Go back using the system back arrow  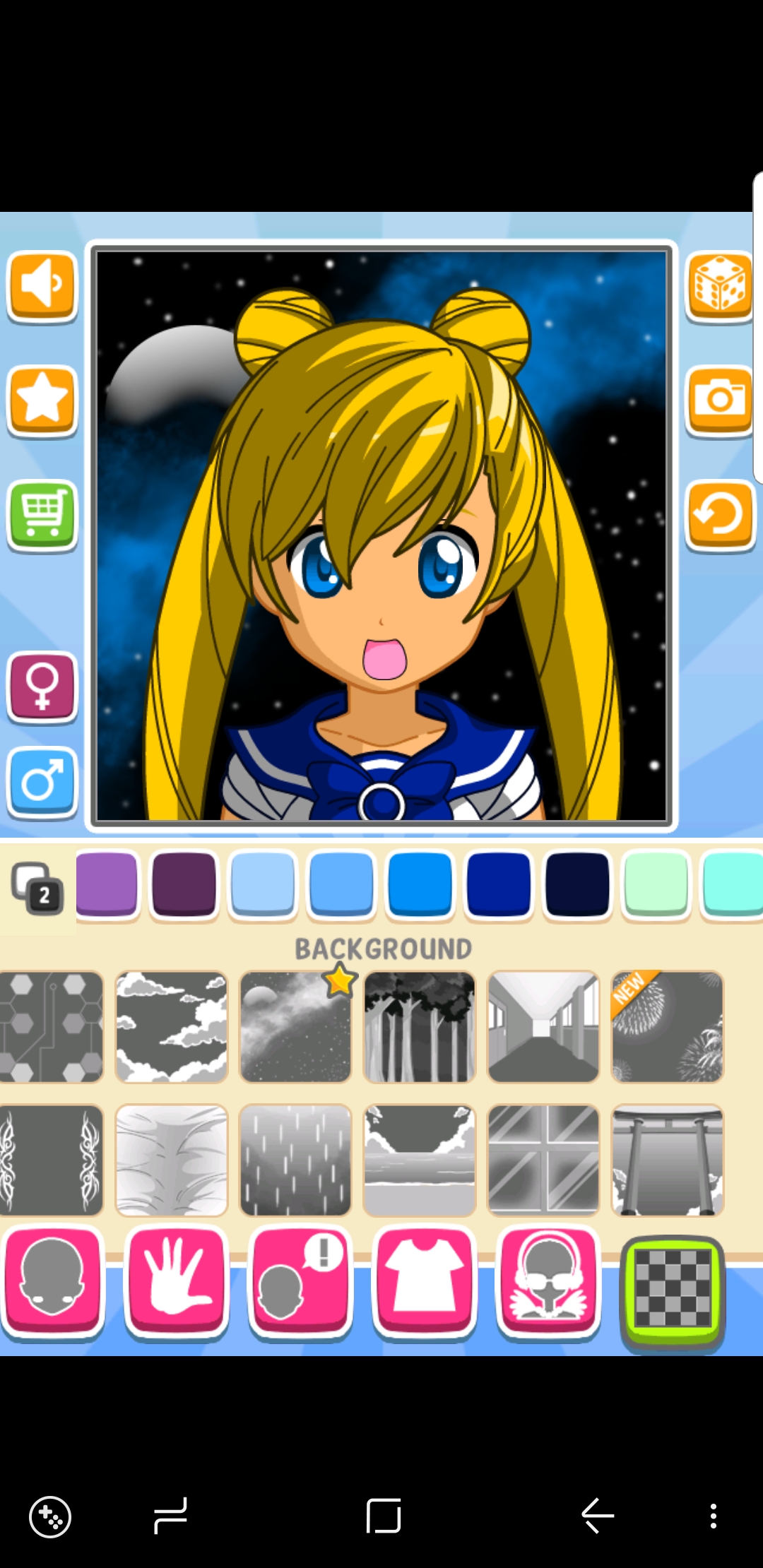pyautogui.click(x=598, y=1516)
